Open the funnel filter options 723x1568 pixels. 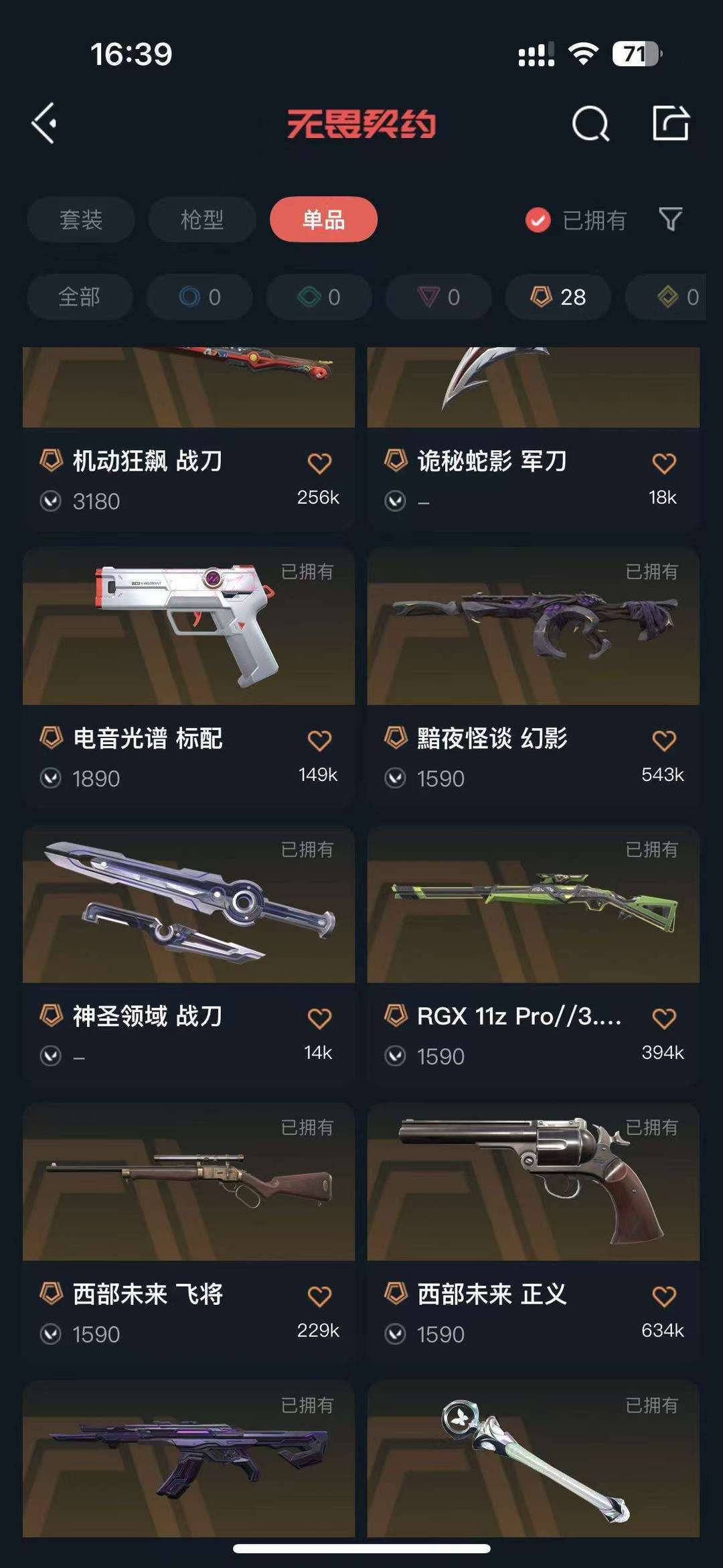[671, 219]
